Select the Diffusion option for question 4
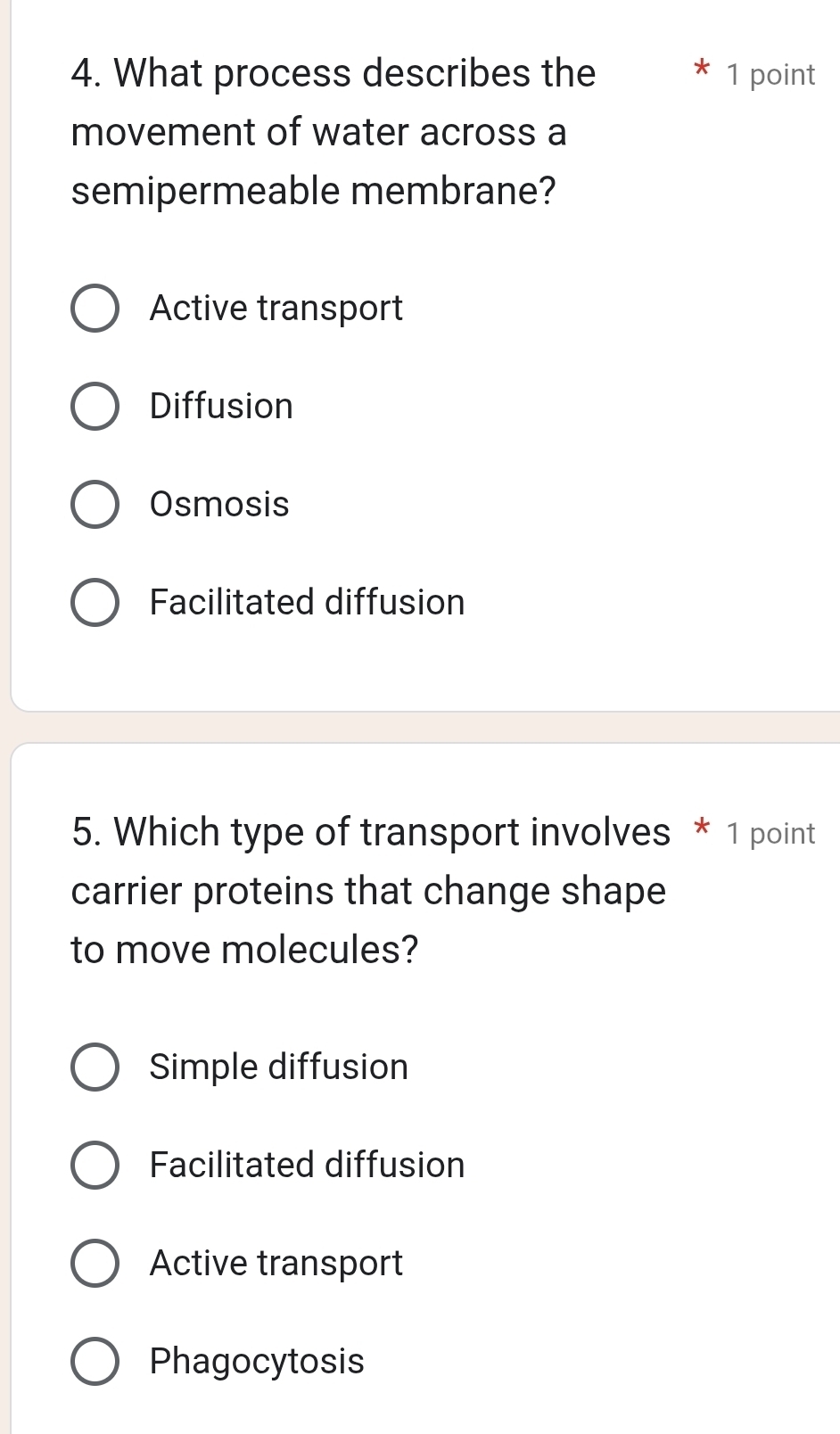840x1434 pixels. click(95, 407)
